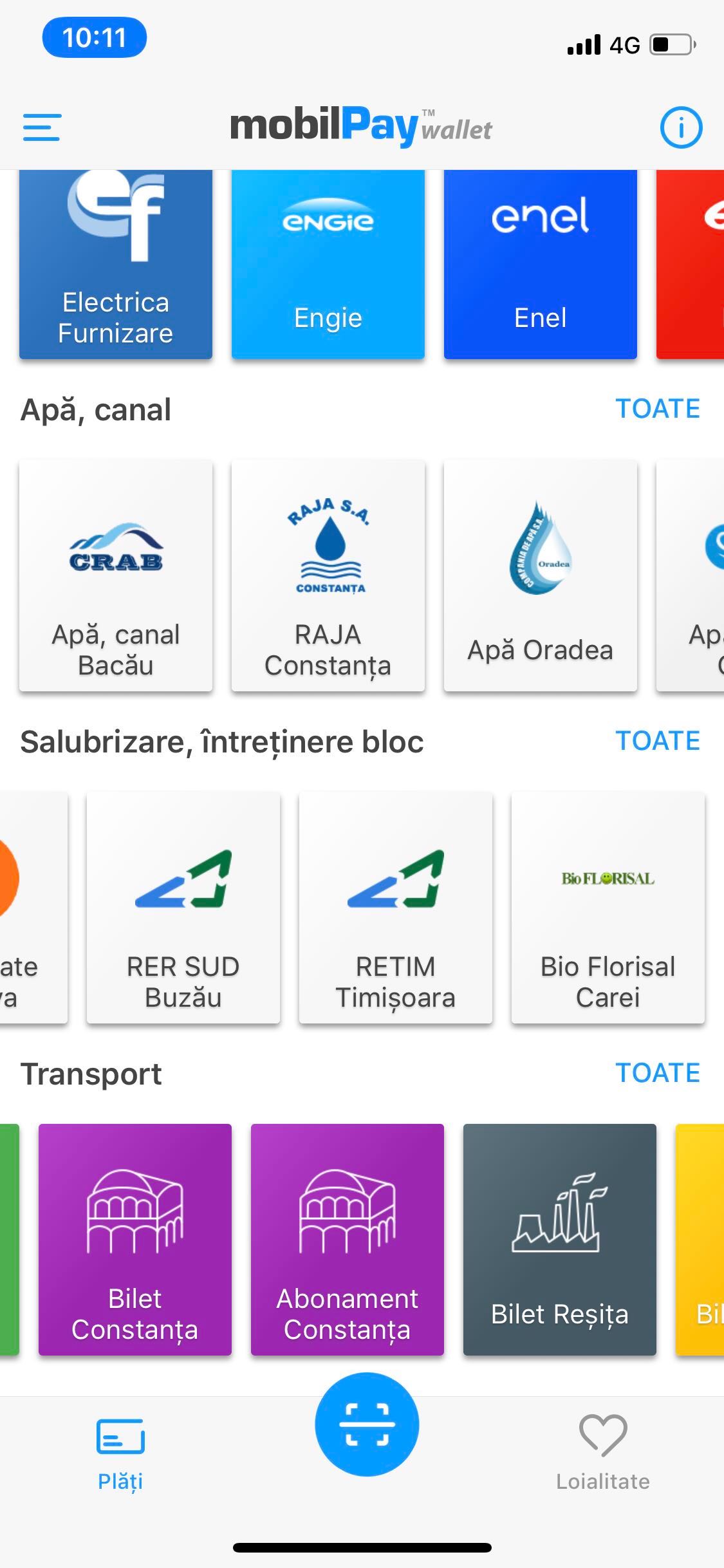Select Electrica Furnizare provider

tap(116, 264)
